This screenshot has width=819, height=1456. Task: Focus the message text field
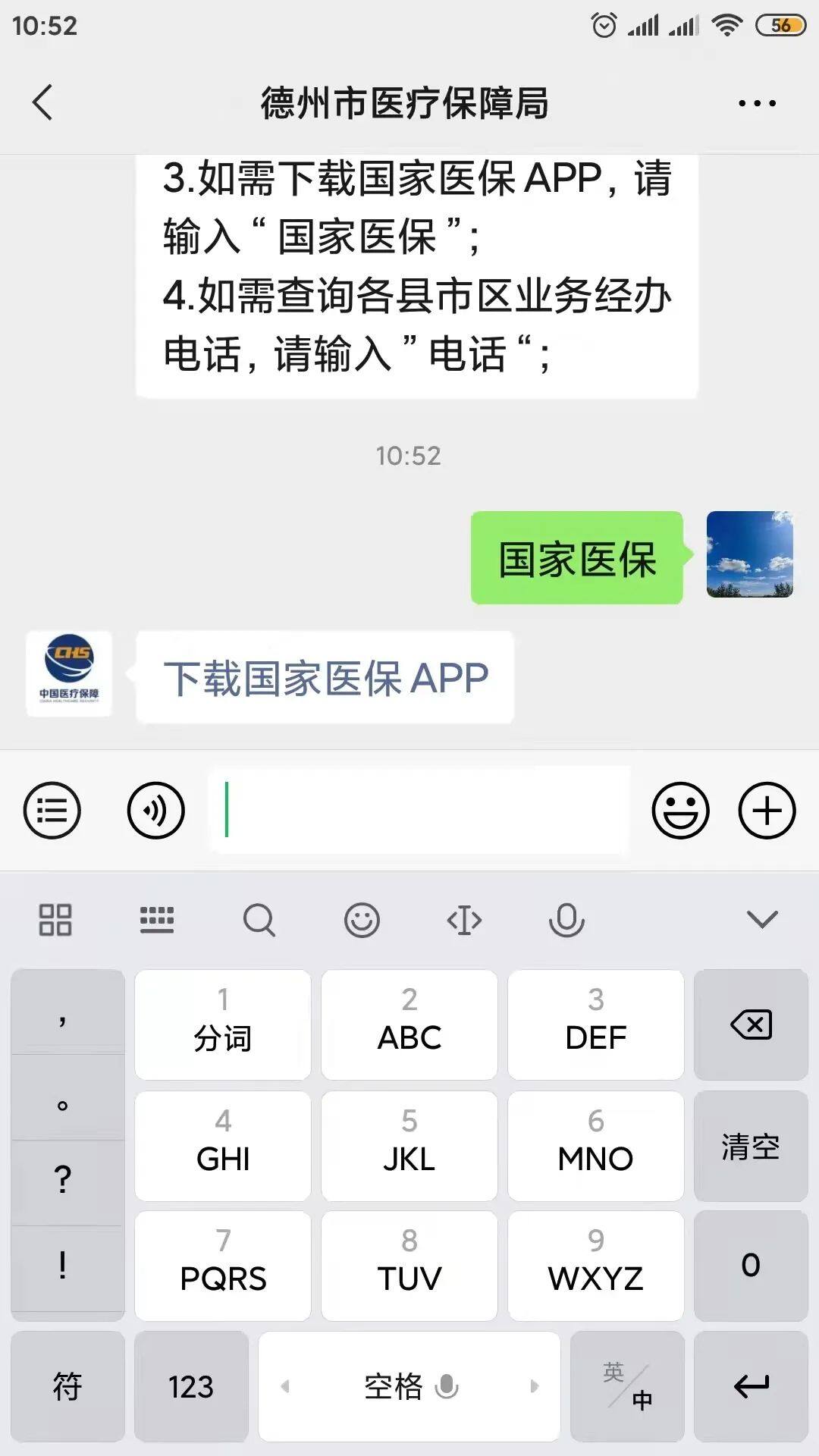421,810
